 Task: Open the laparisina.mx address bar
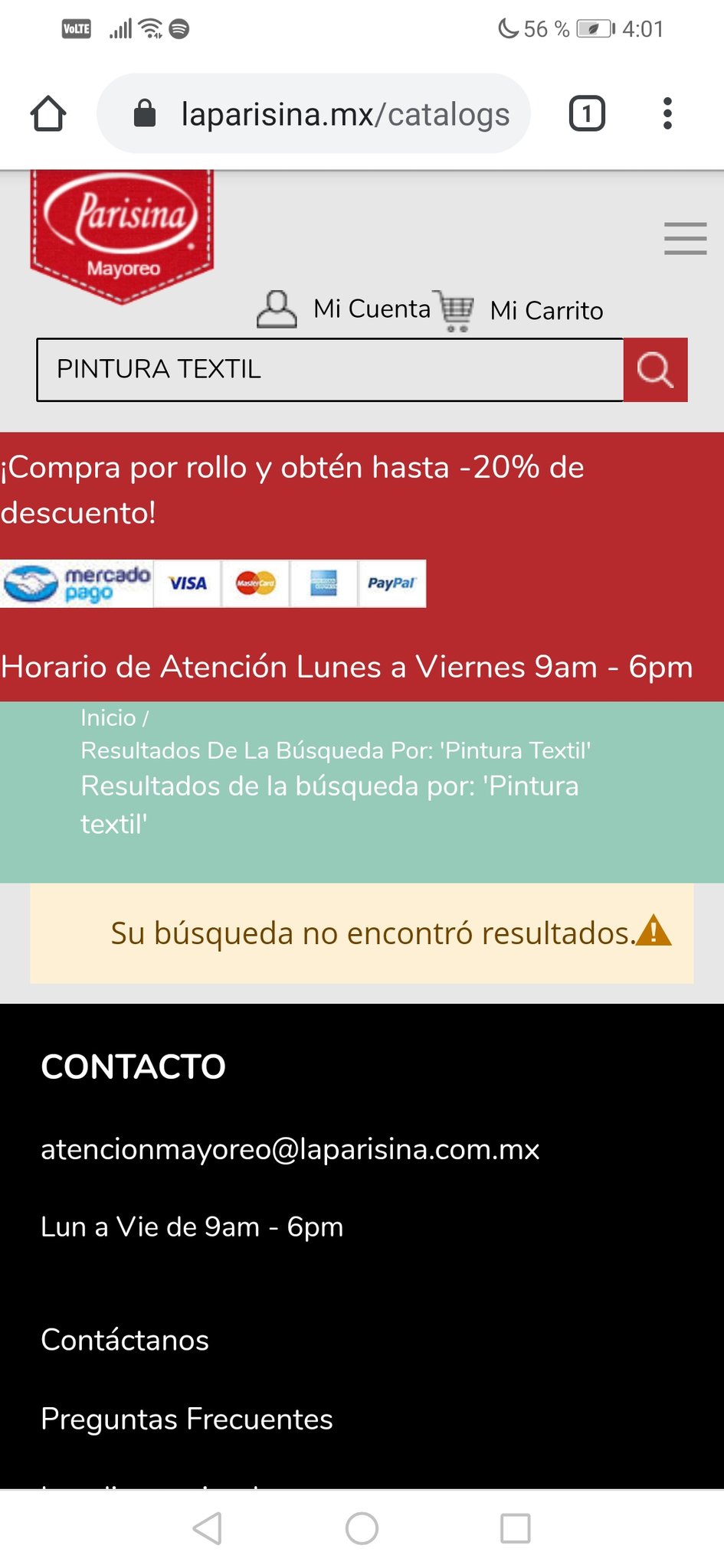point(313,114)
